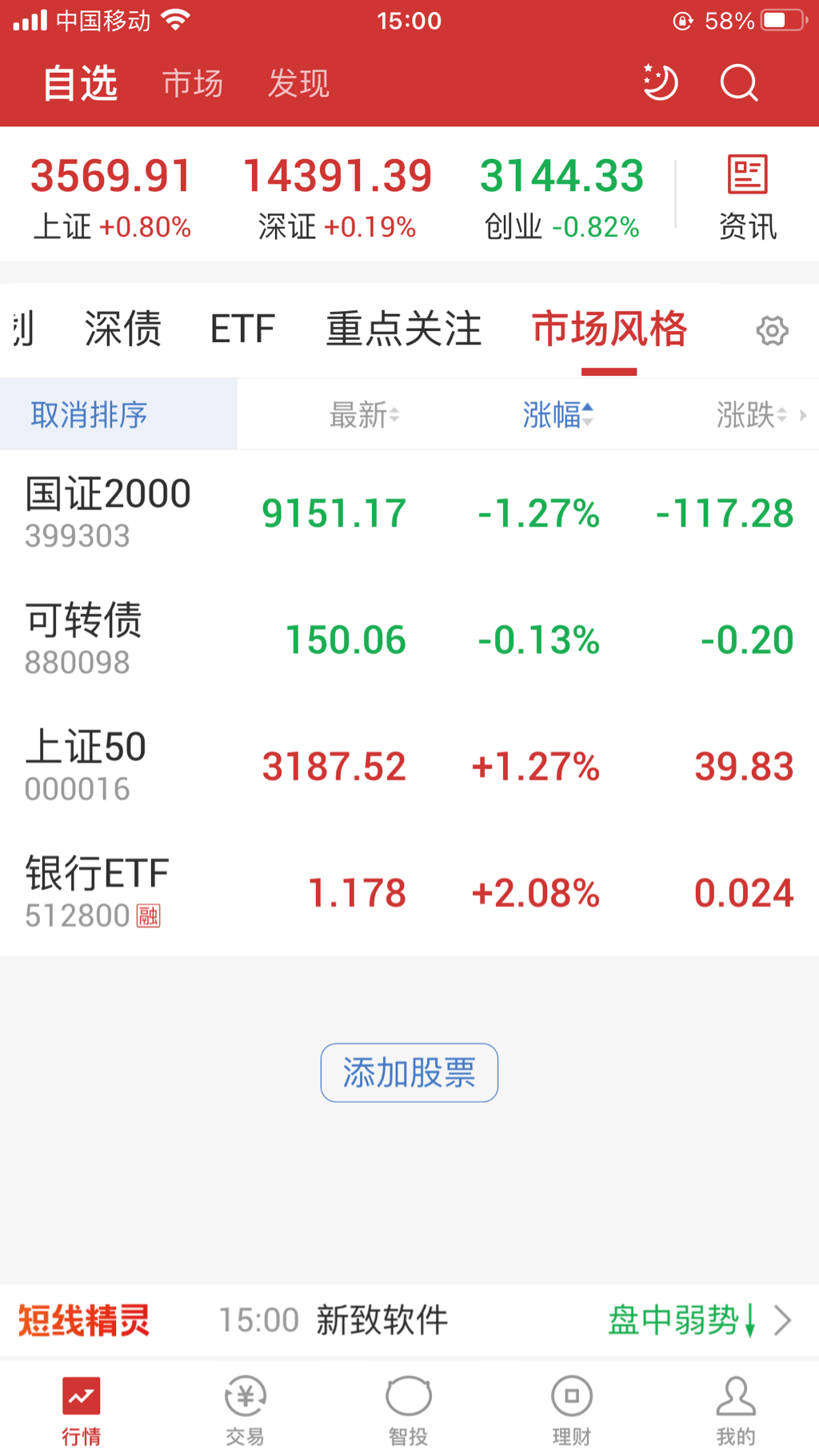
Task: Go to the 我的 bottom tab
Action: (735, 1411)
